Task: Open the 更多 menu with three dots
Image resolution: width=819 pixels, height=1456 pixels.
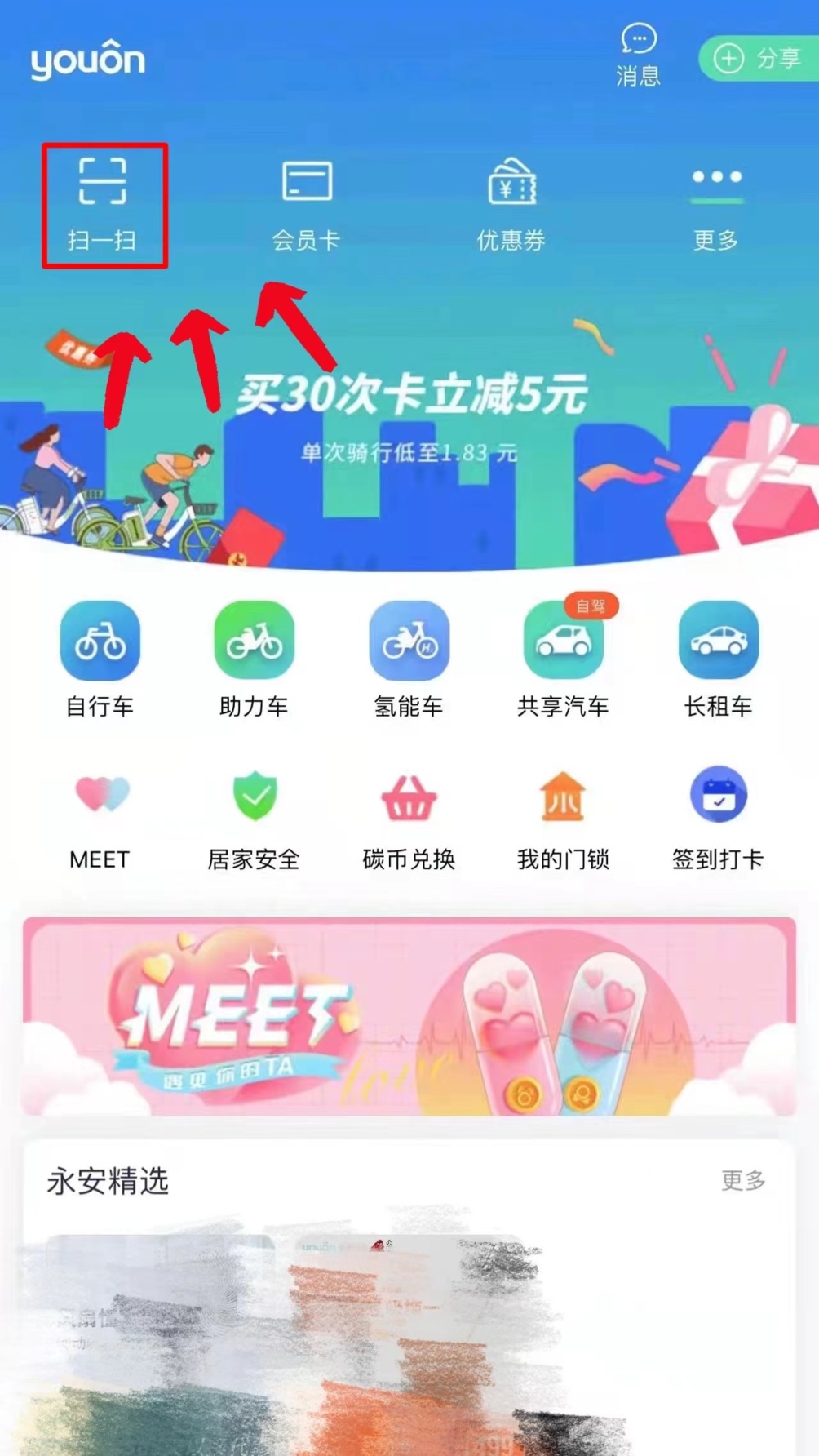Action: pyautogui.click(x=716, y=204)
